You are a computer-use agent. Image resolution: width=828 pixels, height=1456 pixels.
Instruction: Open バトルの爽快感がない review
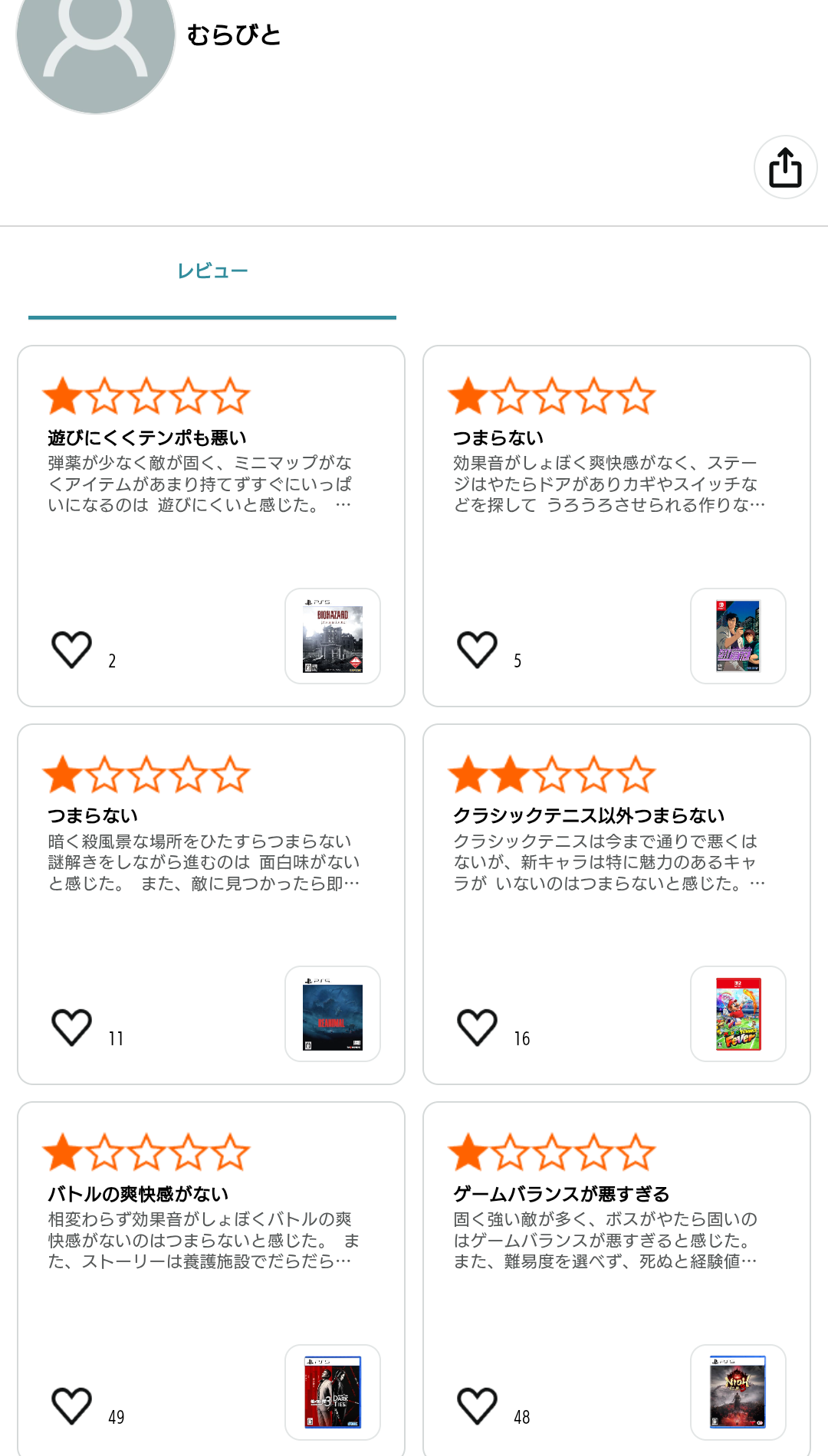[x=138, y=1194]
